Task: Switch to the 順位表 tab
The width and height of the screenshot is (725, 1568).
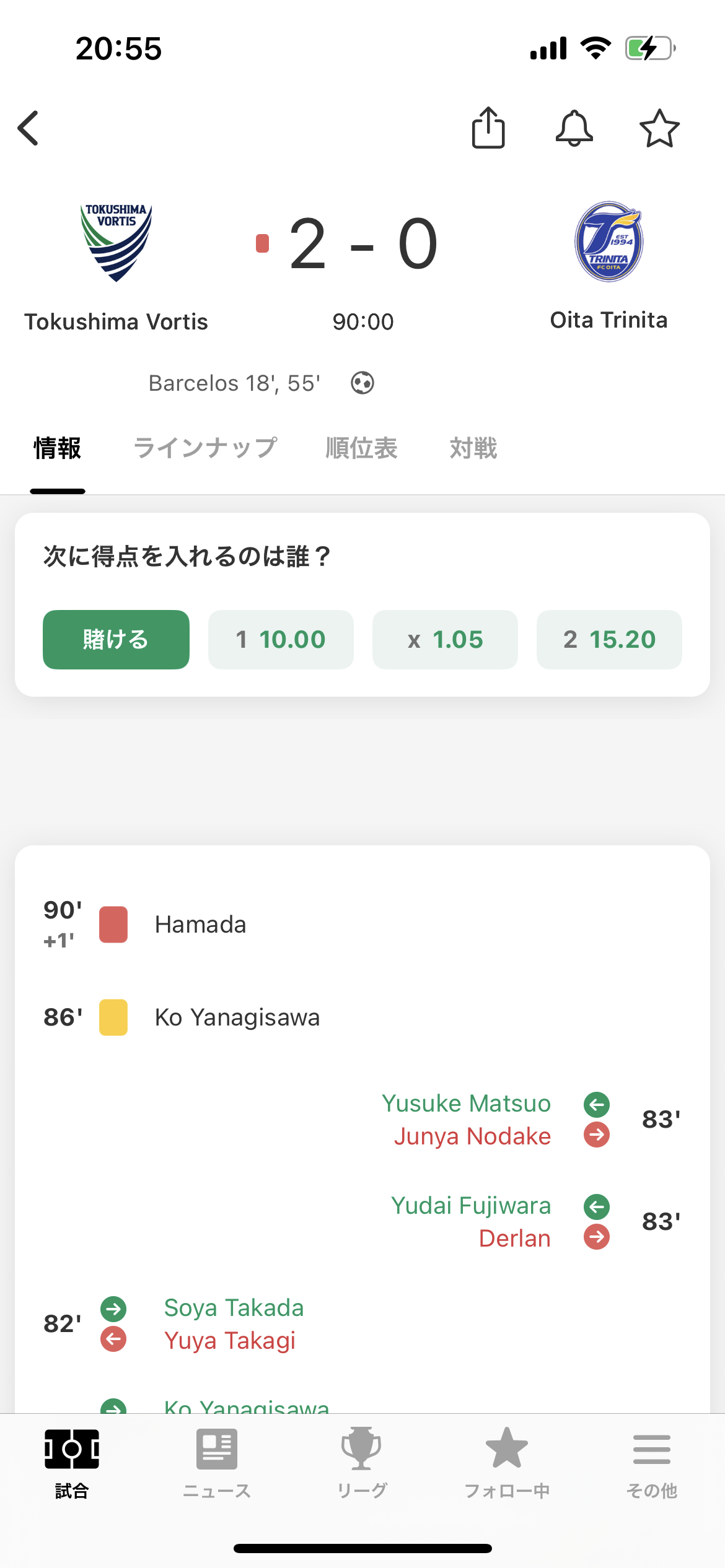Action: click(361, 448)
